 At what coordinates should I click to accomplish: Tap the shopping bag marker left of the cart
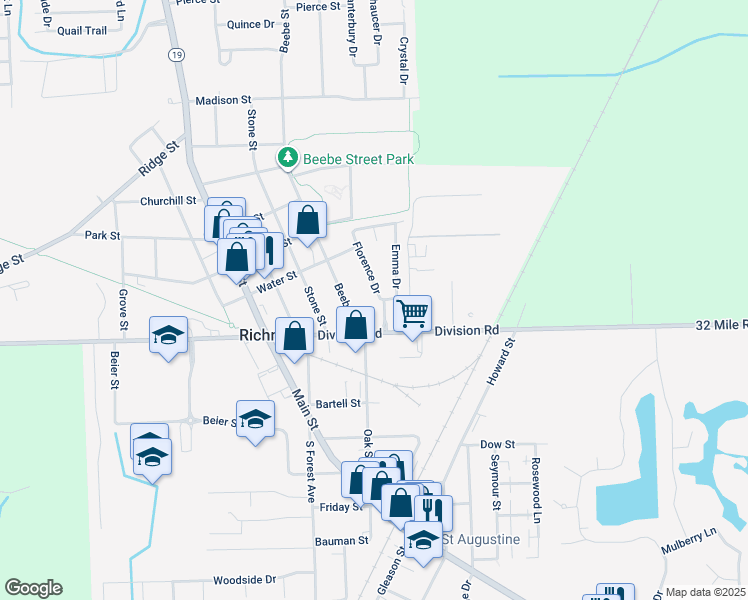coord(356,326)
